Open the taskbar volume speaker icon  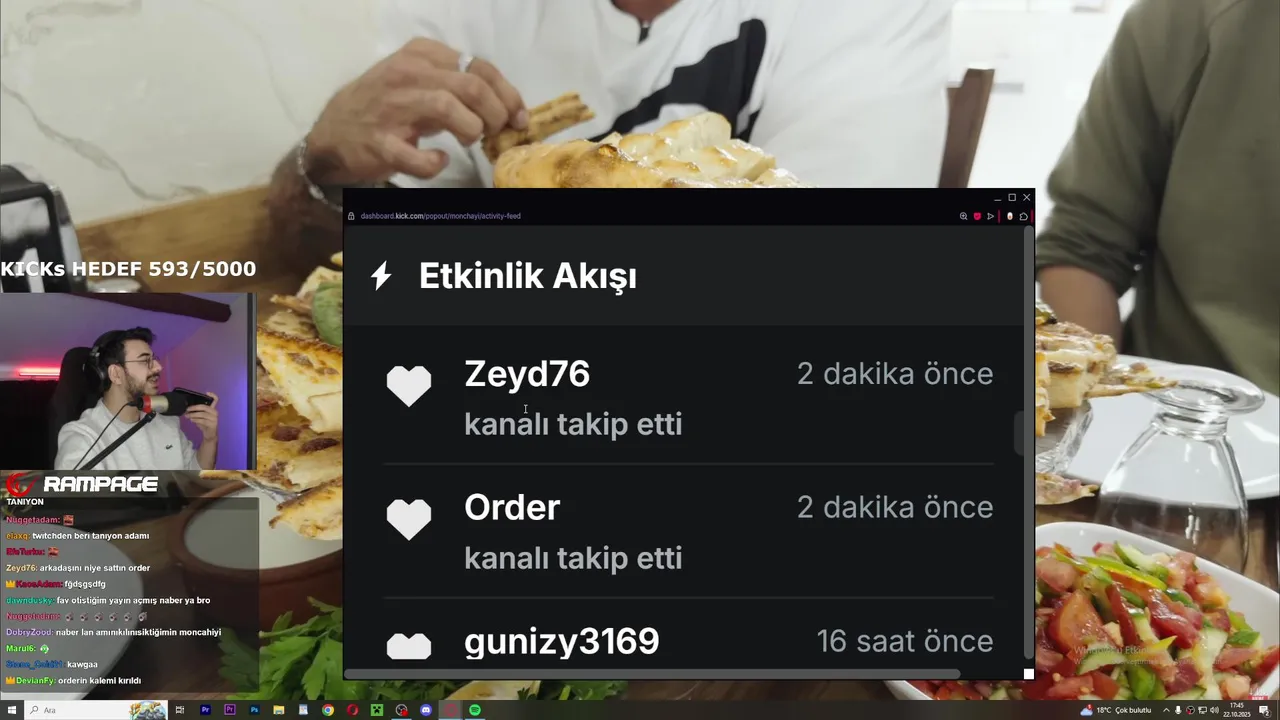(1214, 710)
